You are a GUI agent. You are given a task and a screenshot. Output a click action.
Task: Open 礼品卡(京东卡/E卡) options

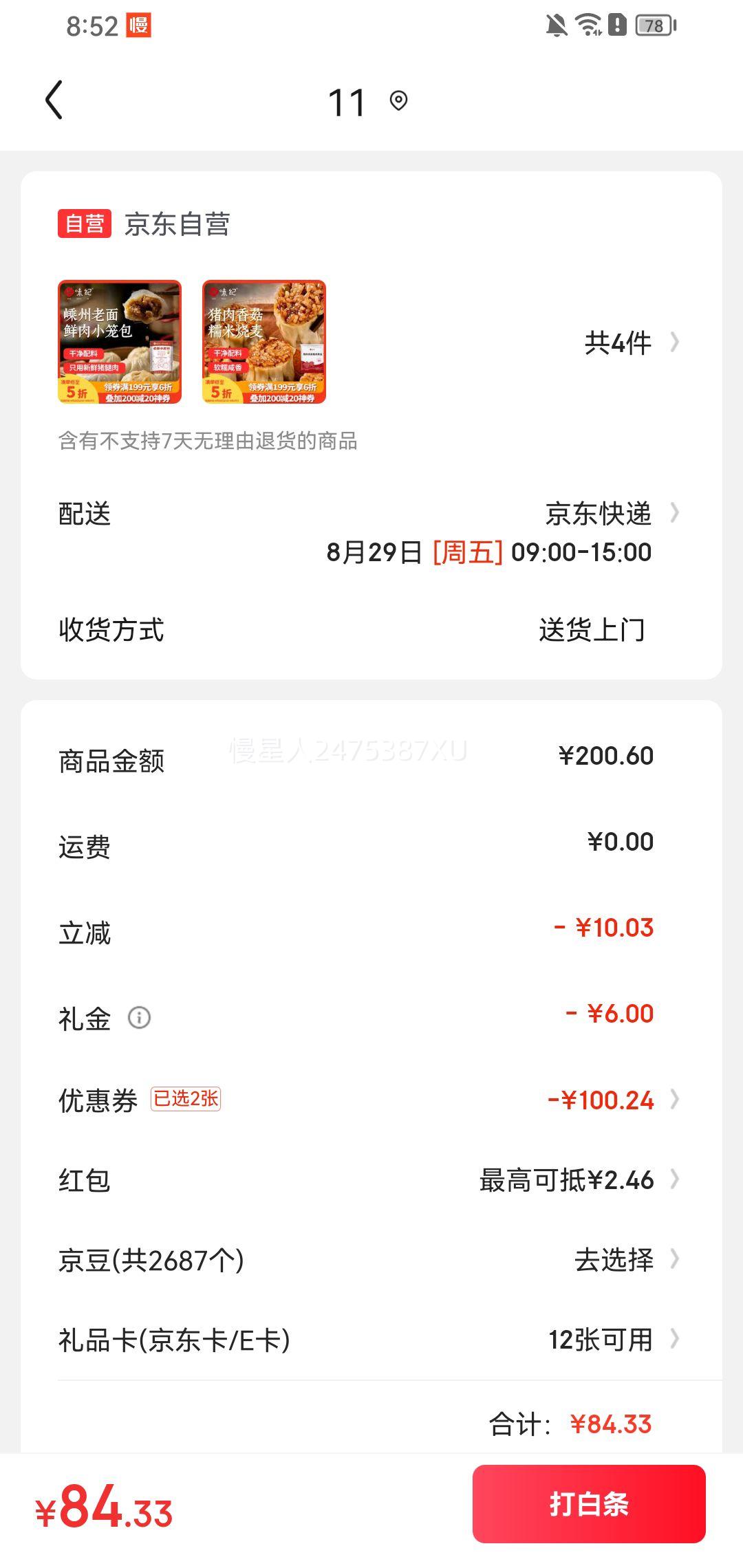click(371, 1340)
